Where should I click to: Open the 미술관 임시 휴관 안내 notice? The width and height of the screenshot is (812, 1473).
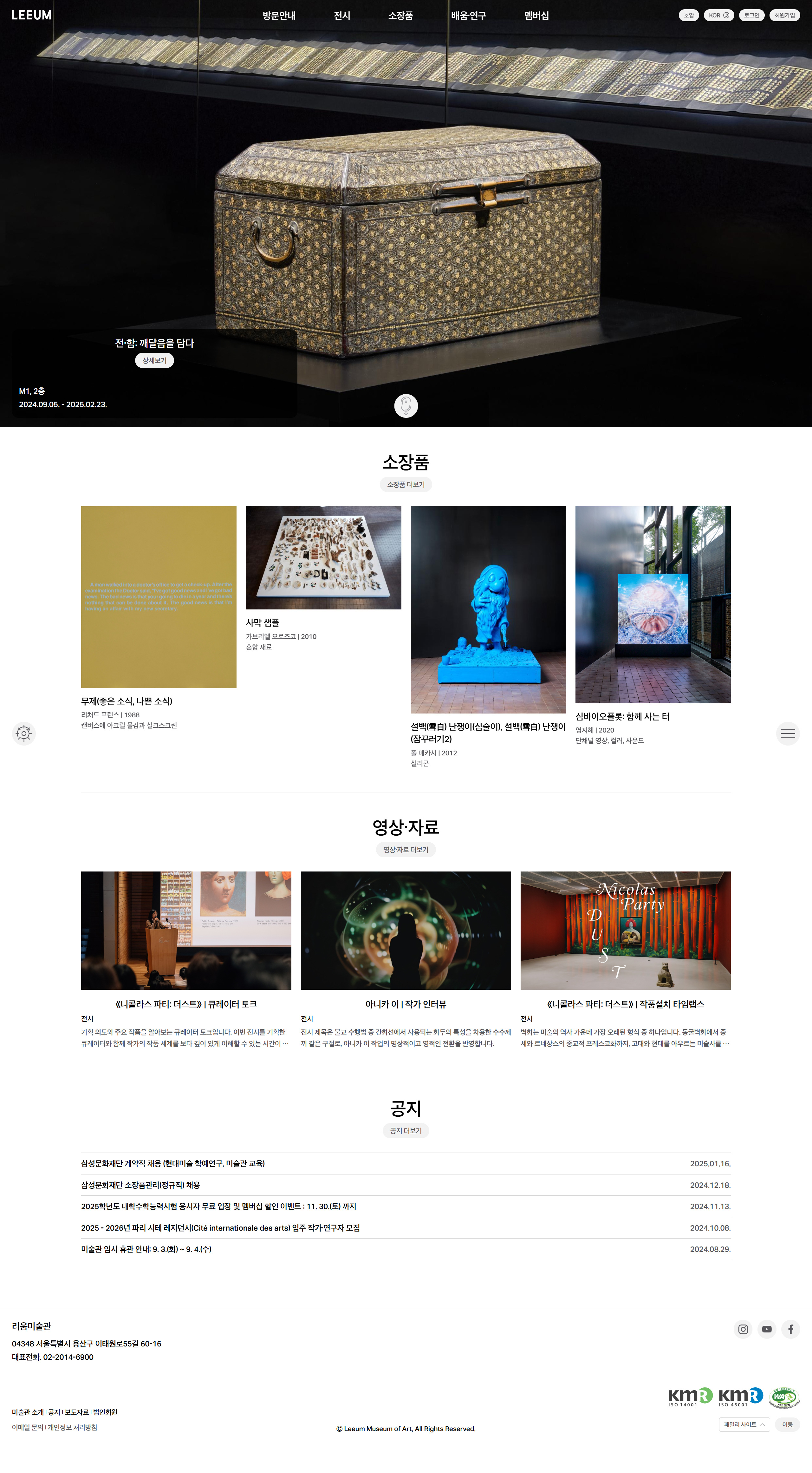coord(146,1249)
